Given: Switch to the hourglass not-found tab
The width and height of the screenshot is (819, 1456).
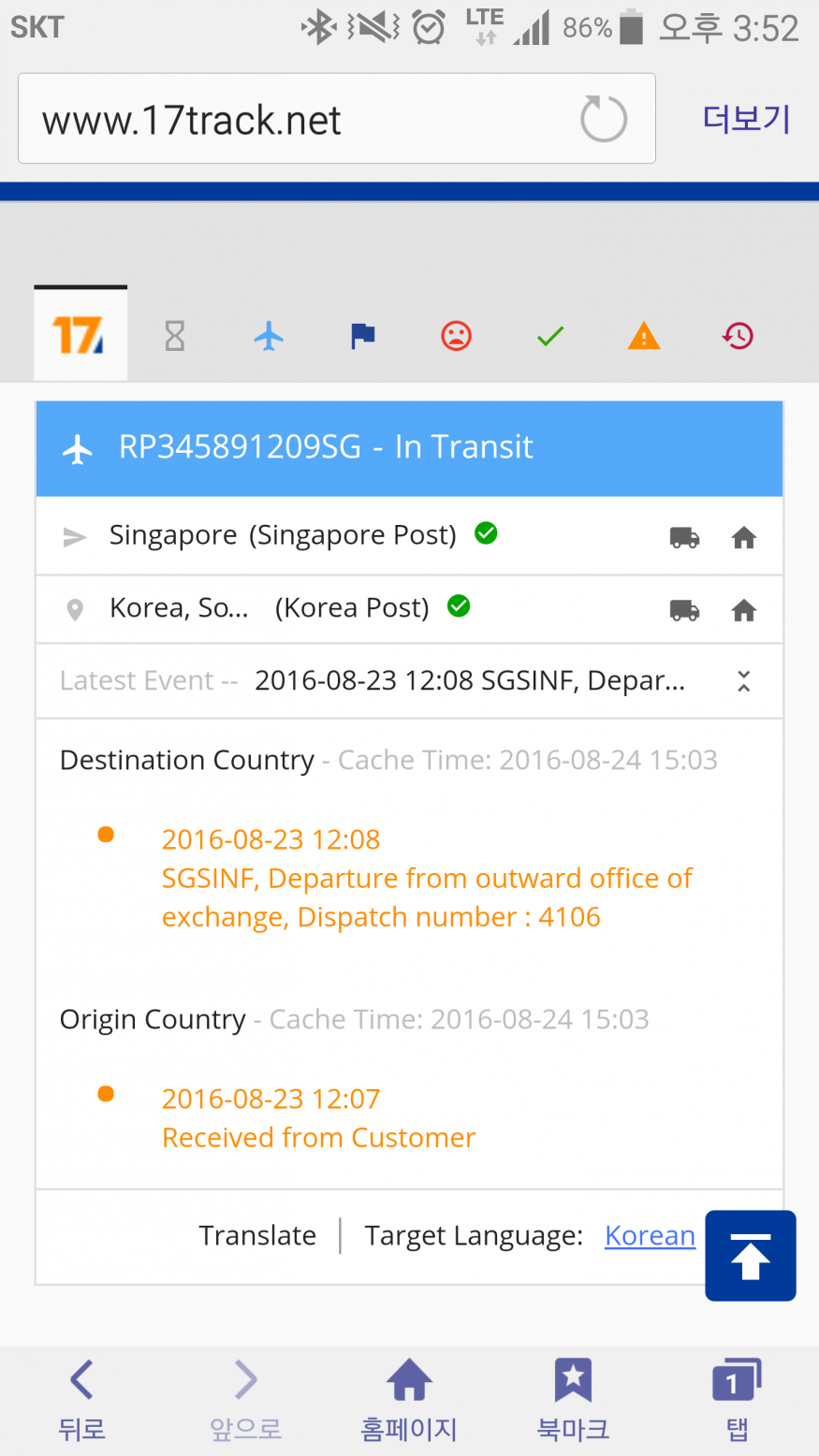Looking at the screenshot, I should point(175,336).
